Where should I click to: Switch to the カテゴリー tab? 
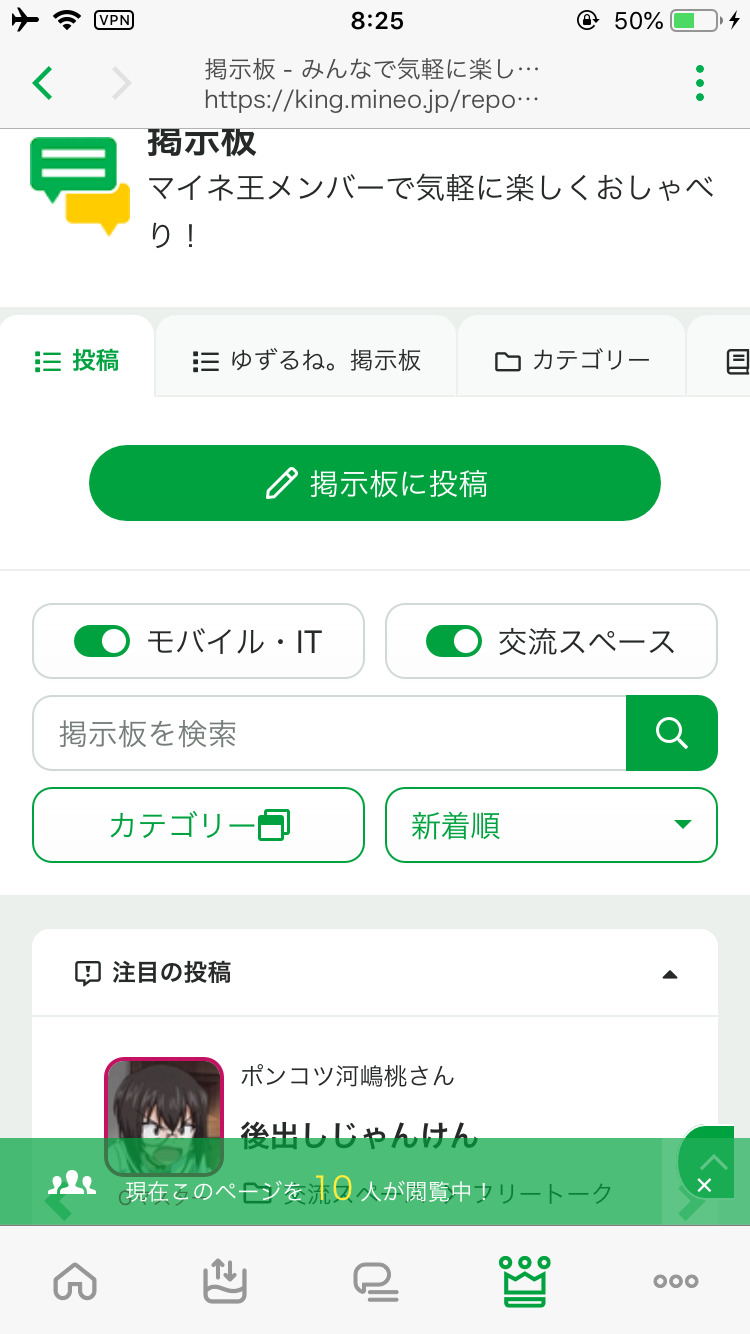572,361
